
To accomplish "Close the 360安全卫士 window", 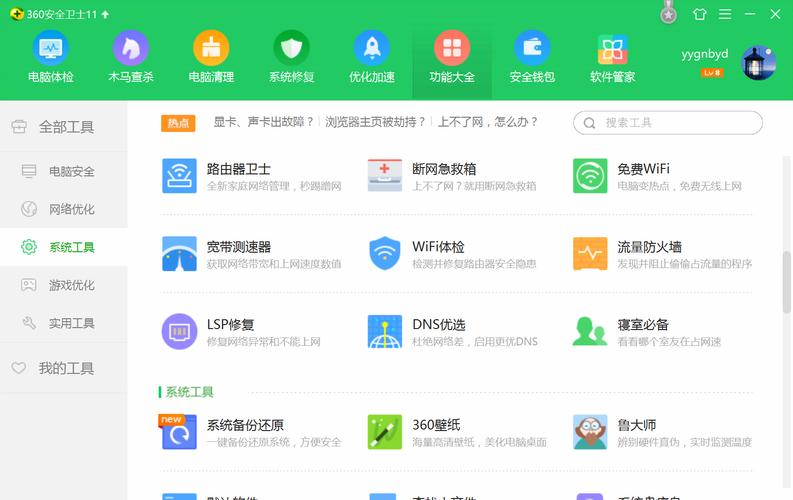I will click(x=775, y=14).
